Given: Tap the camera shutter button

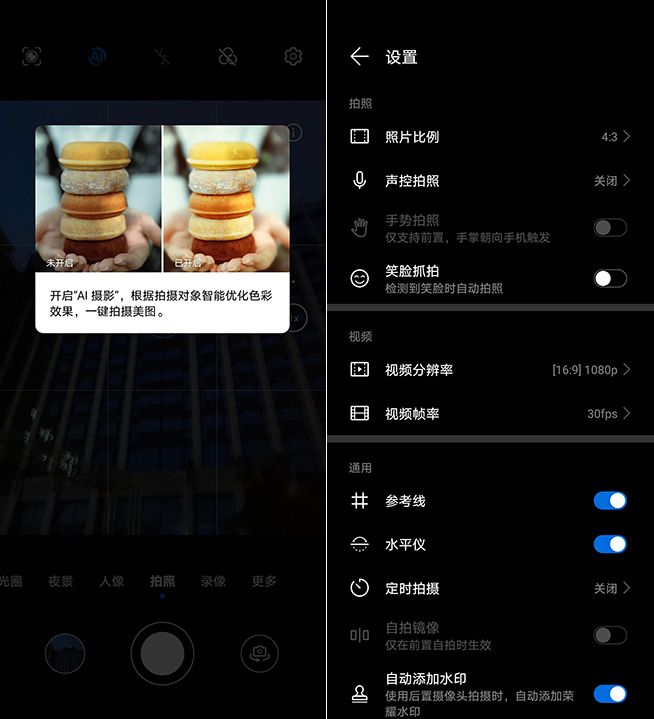Looking at the screenshot, I should click(162, 653).
